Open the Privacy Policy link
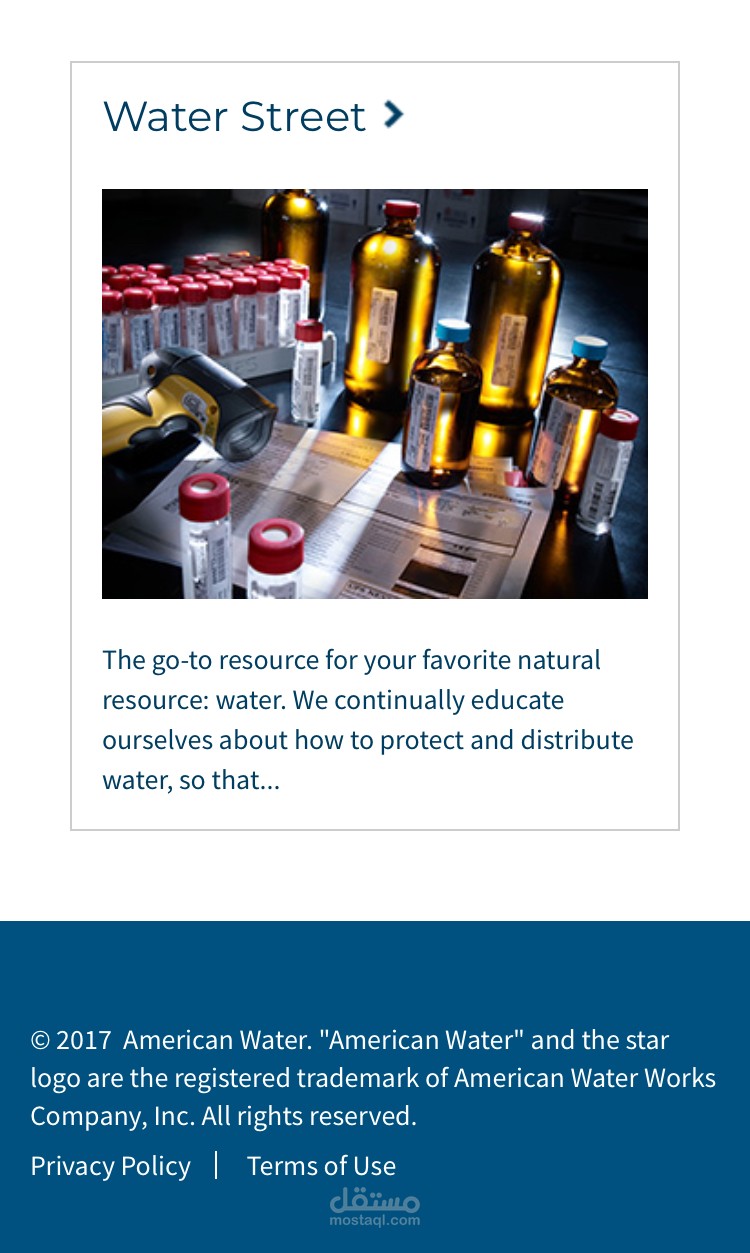This screenshot has width=750, height=1253. pyautogui.click(x=110, y=1165)
